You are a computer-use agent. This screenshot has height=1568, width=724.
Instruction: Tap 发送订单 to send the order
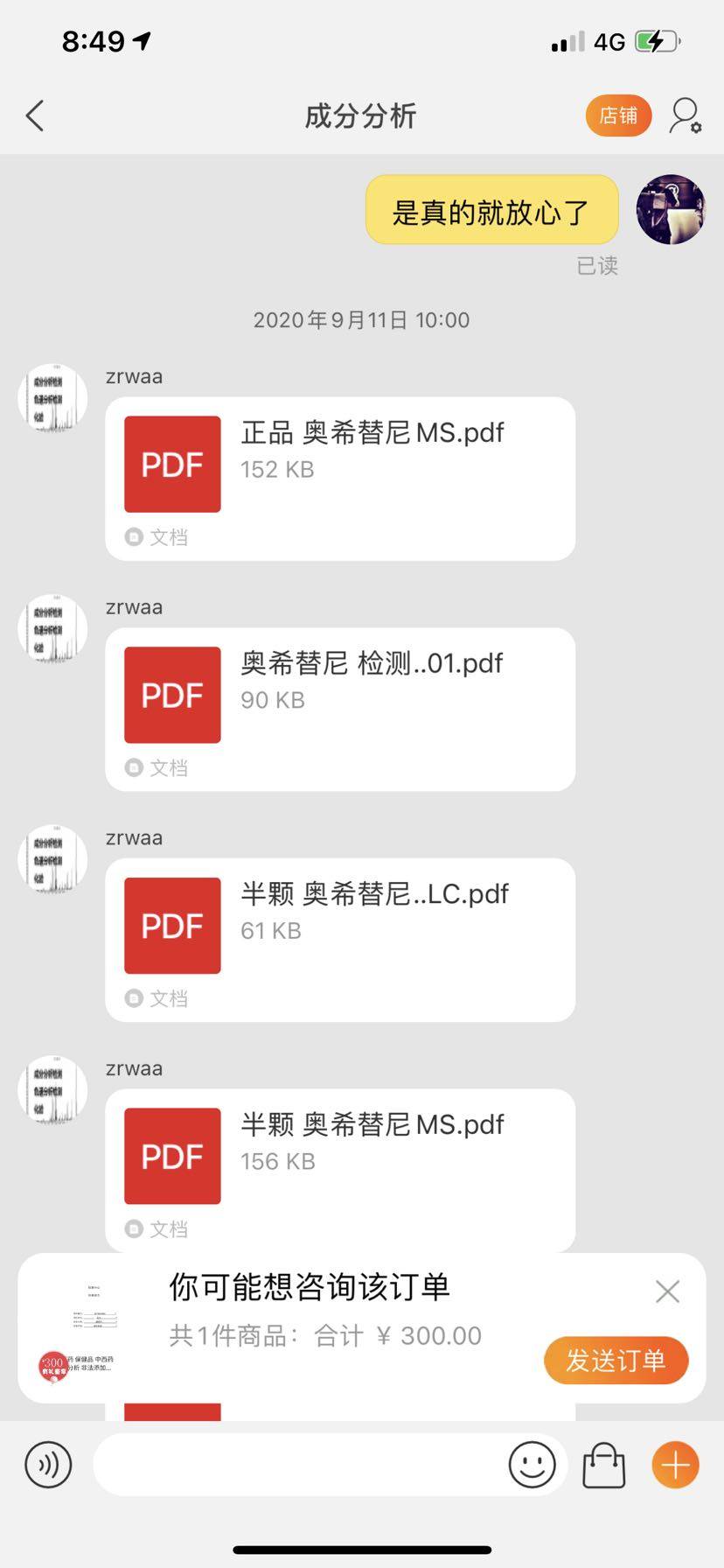coord(616,1360)
